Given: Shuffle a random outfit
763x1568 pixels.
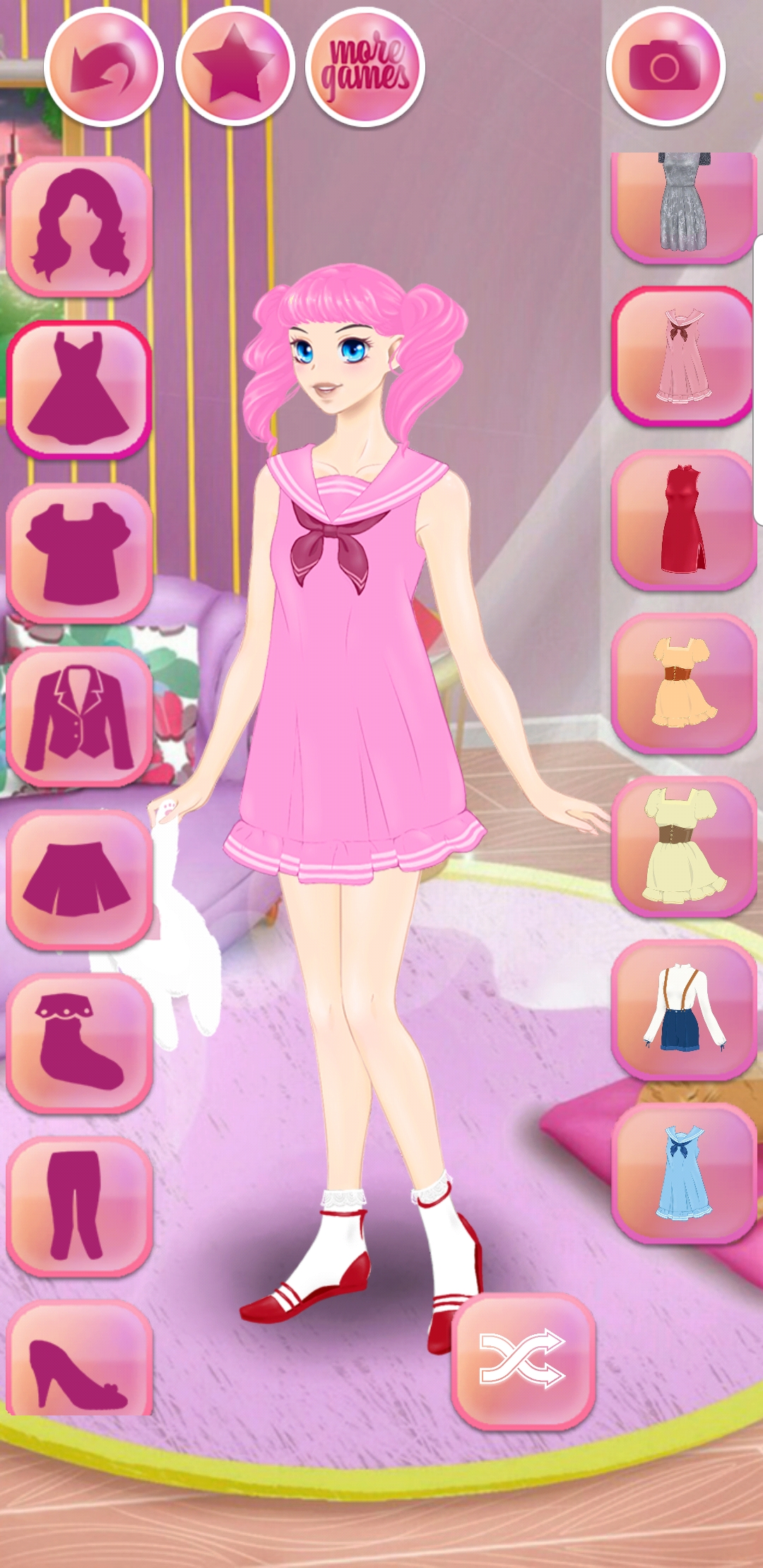Looking at the screenshot, I should (523, 1360).
